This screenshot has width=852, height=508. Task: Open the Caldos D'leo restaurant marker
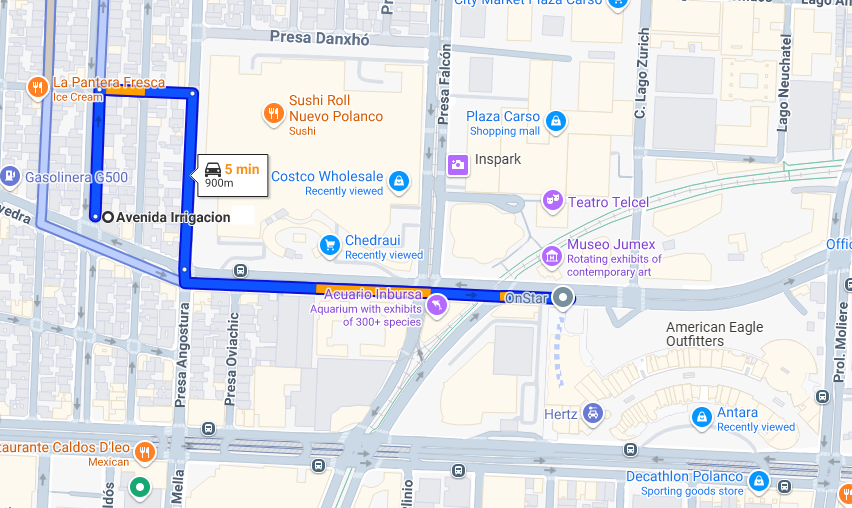144,452
